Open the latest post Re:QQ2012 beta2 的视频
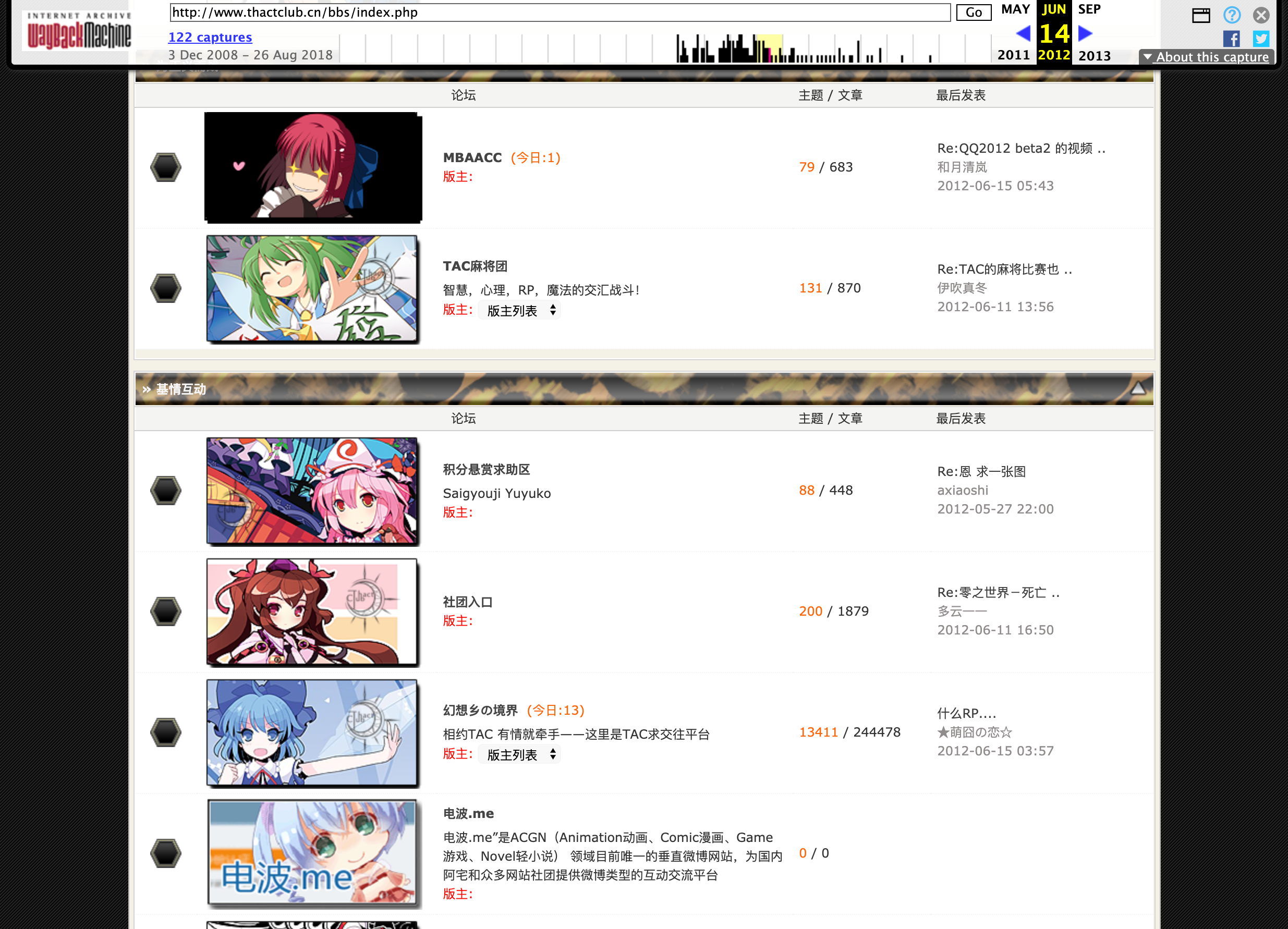Viewport: 1288px width, 929px height. (x=1020, y=149)
